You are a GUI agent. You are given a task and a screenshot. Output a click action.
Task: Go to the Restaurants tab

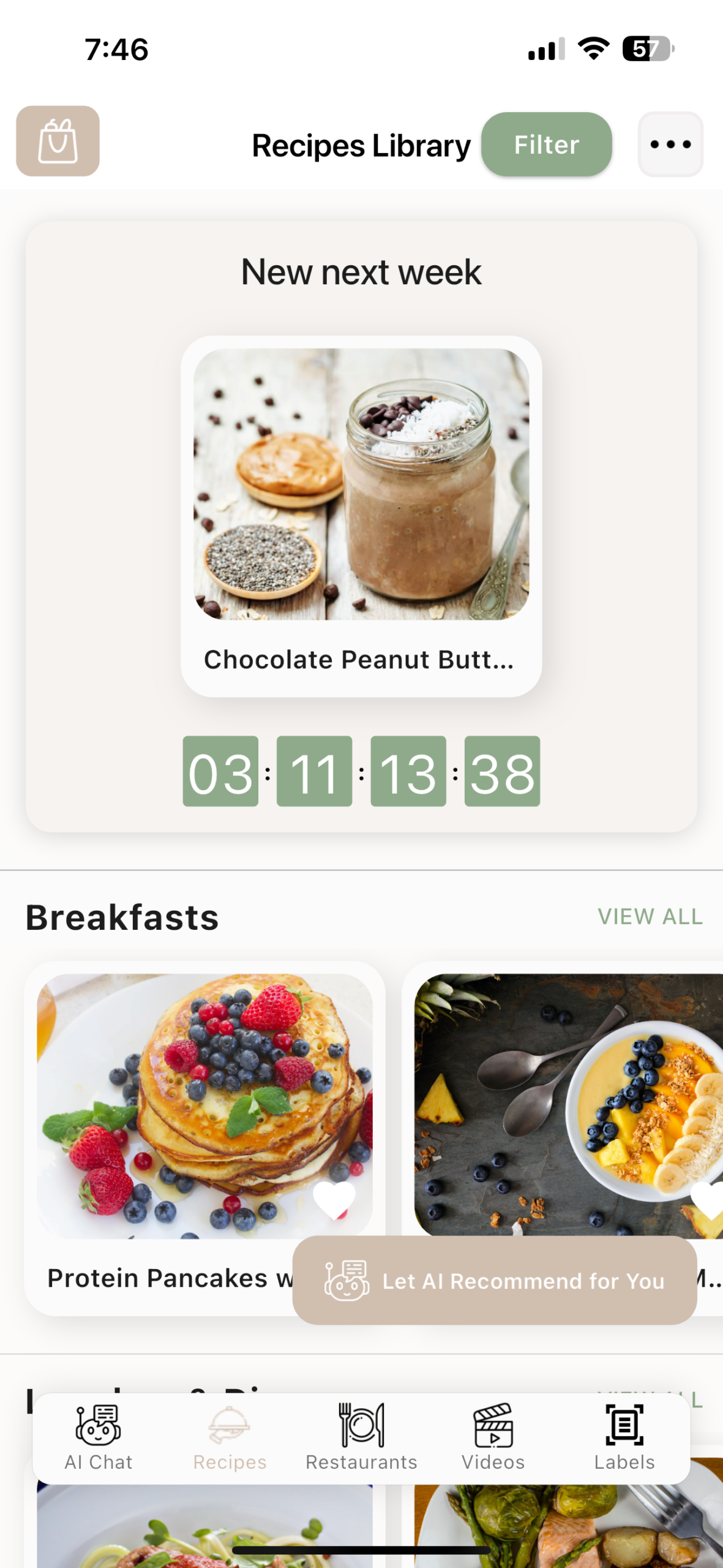click(x=361, y=1438)
